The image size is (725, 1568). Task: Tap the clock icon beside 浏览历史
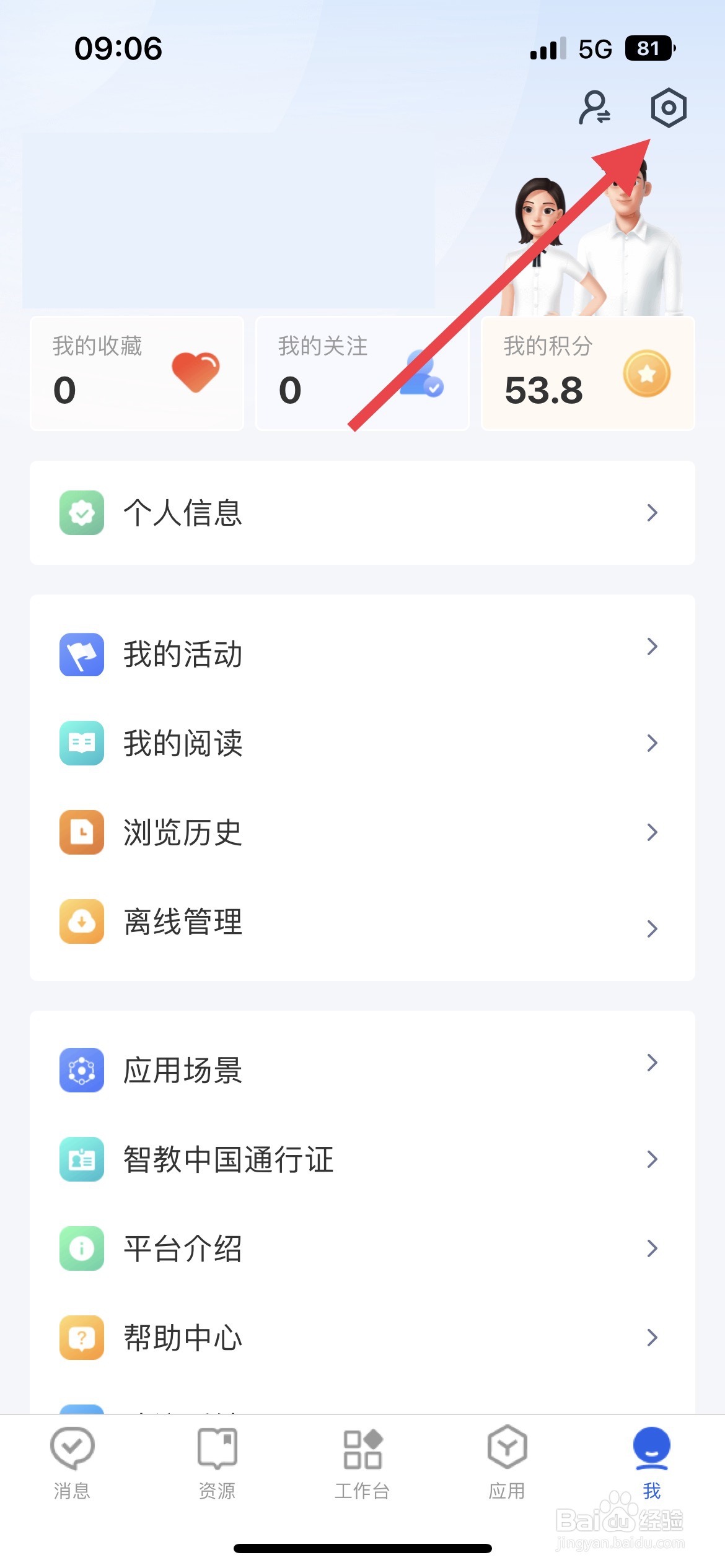click(82, 832)
